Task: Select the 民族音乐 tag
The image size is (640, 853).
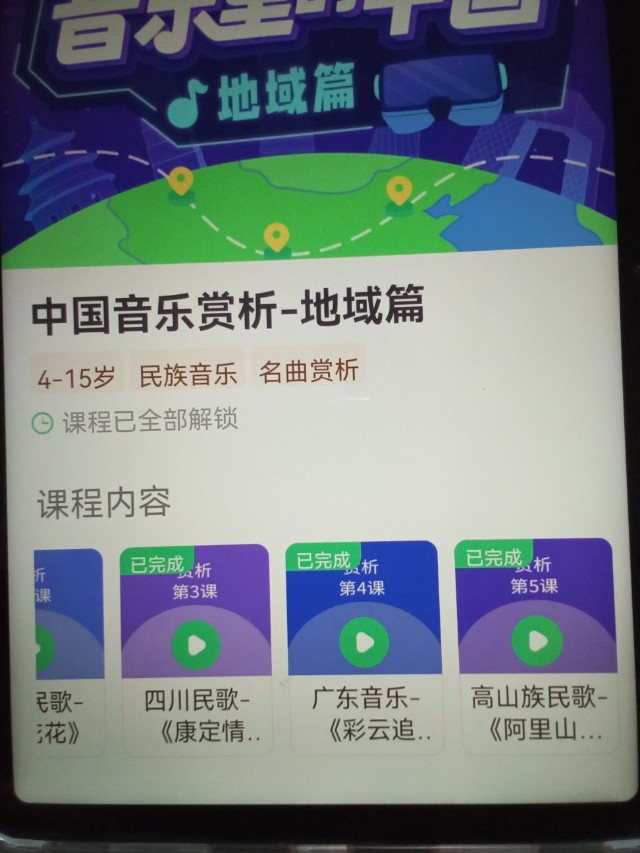Action: tap(188, 376)
